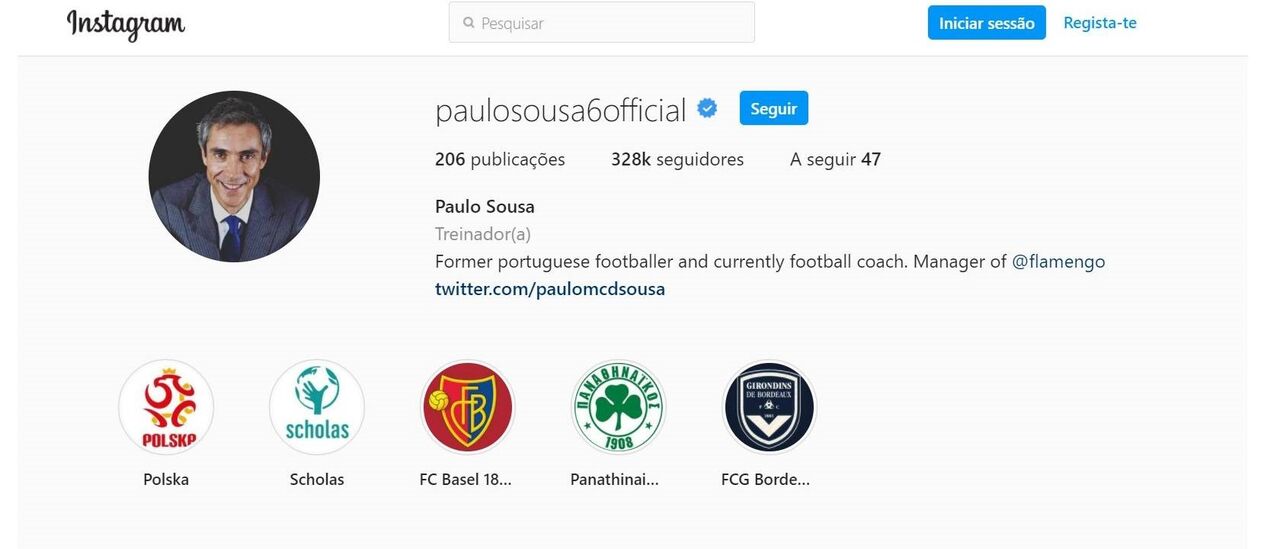The image size is (1280, 549).
Task: Open the FC Basel story highlight
Action: point(467,408)
